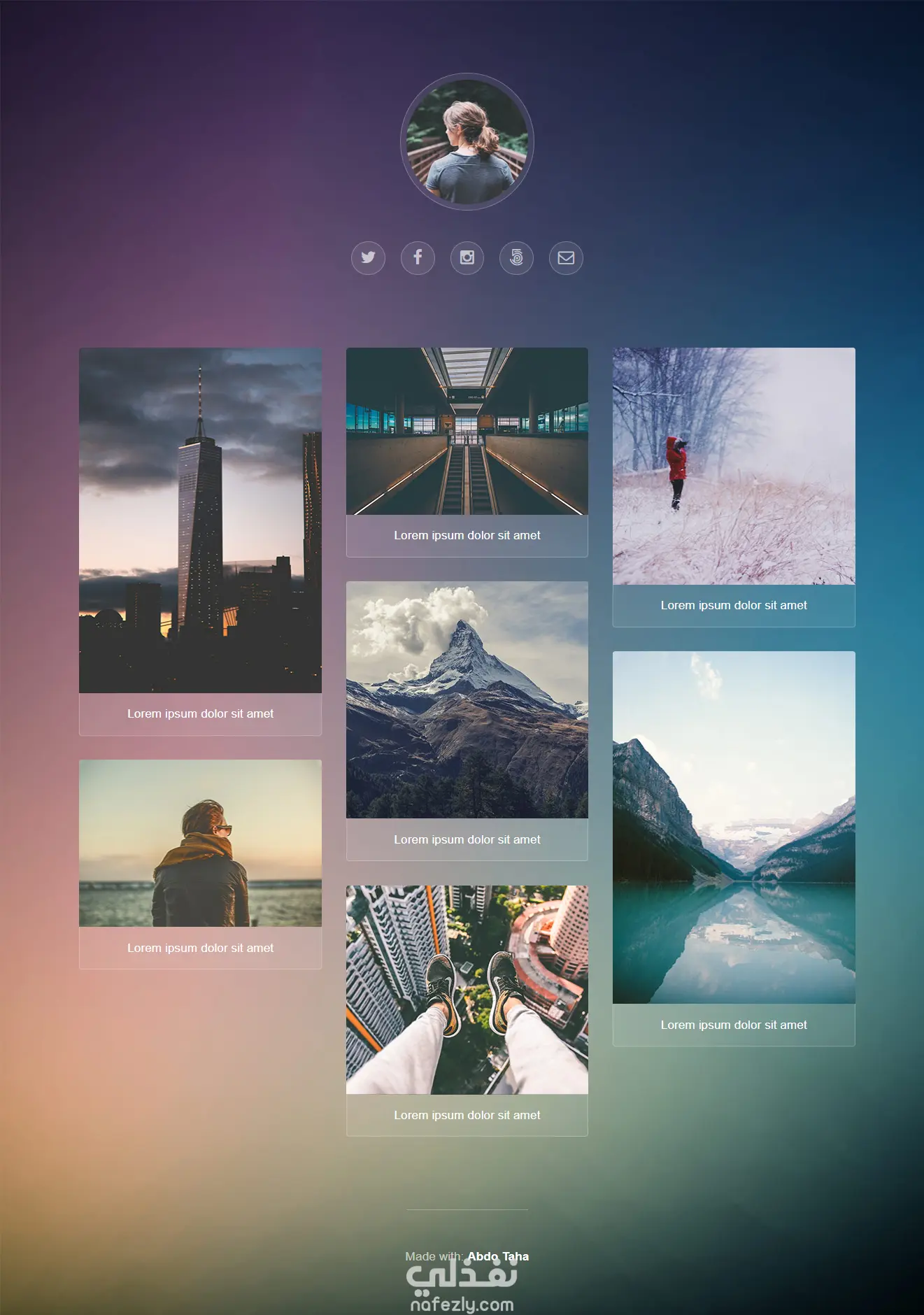Viewport: 924px width, 1315px height.
Task: Open the escalator station photo card
Action: tap(467, 432)
